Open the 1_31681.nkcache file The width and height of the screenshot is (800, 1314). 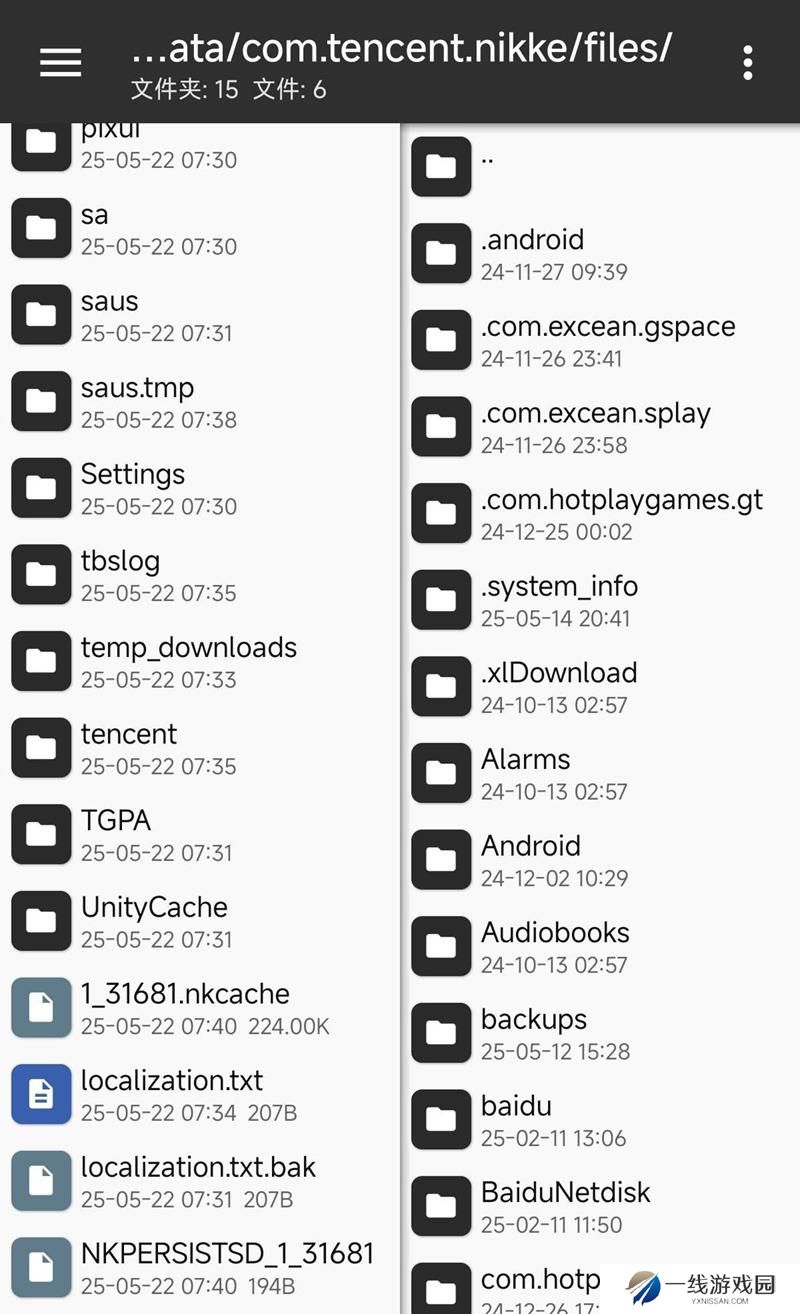[x=200, y=1008]
